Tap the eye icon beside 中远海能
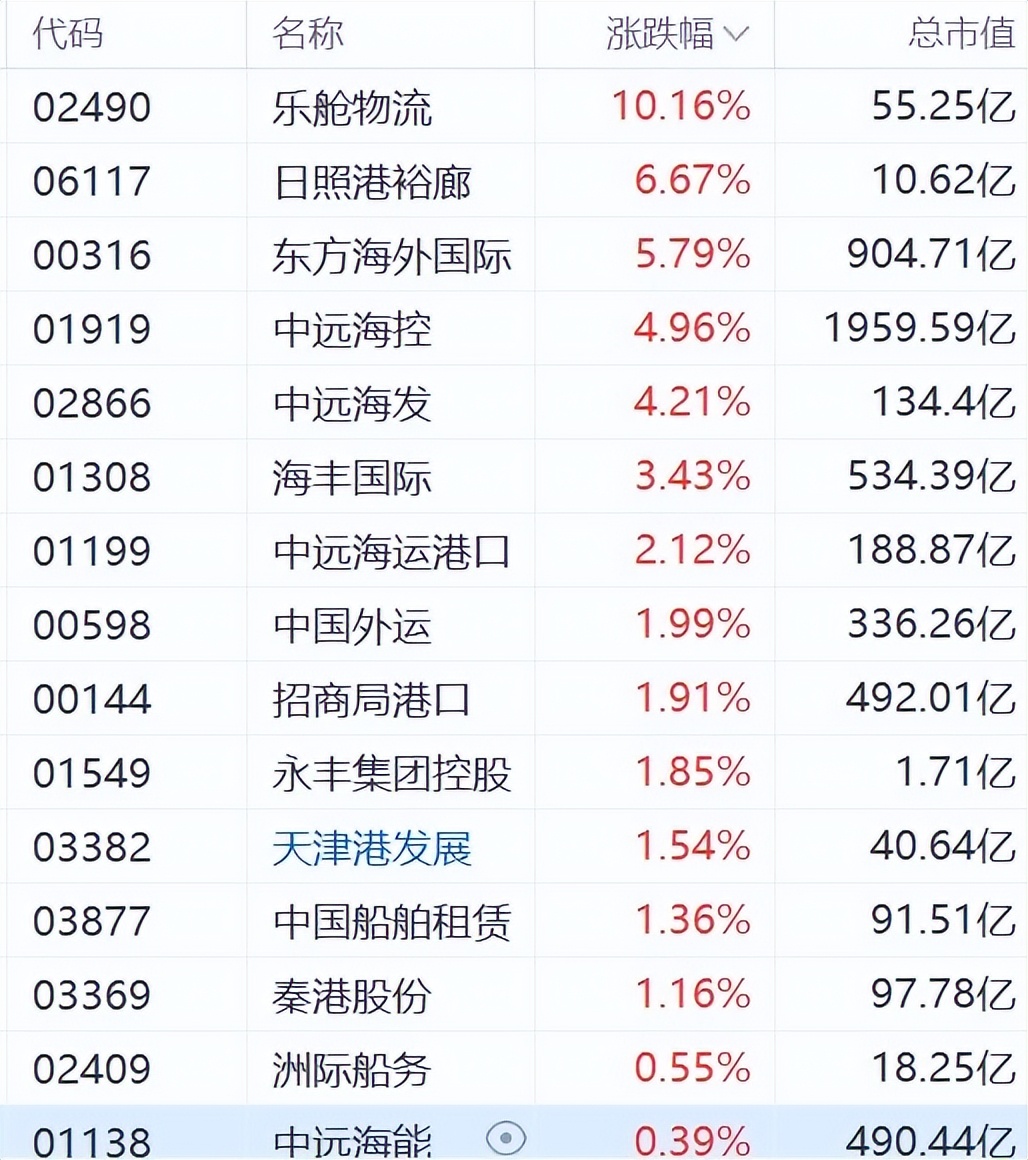1028x1160 pixels. coord(506,1138)
